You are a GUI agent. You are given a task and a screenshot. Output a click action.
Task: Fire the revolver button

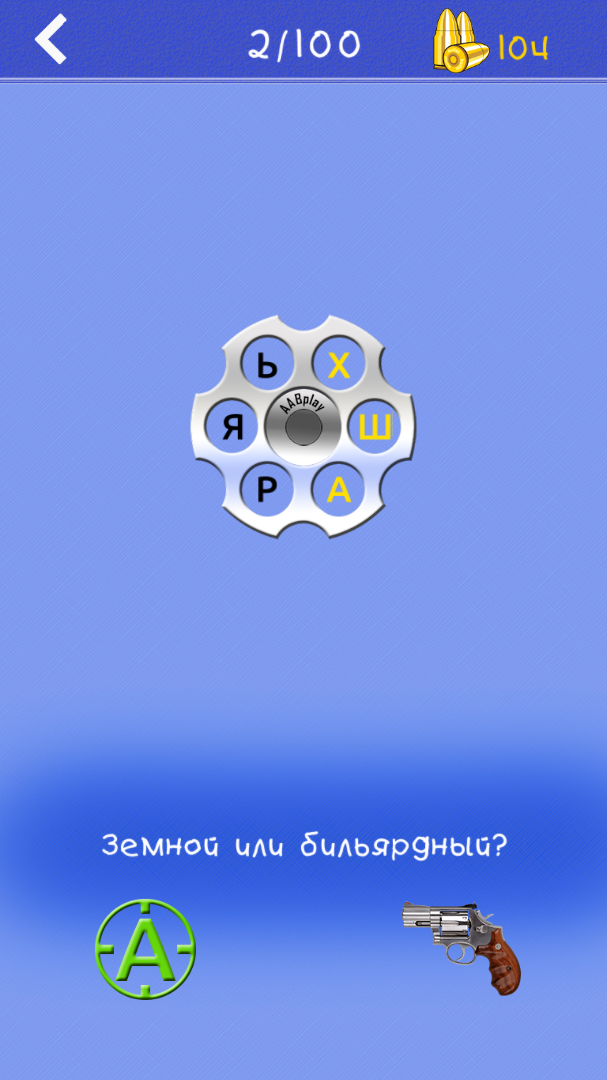pos(461,946)
